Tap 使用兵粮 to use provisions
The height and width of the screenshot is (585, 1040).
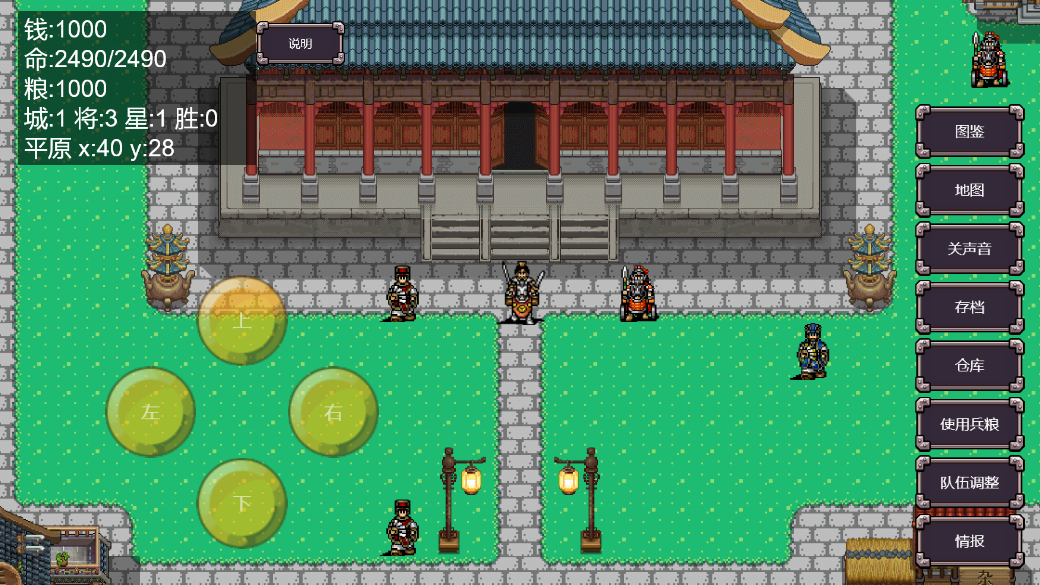[969, 424]
